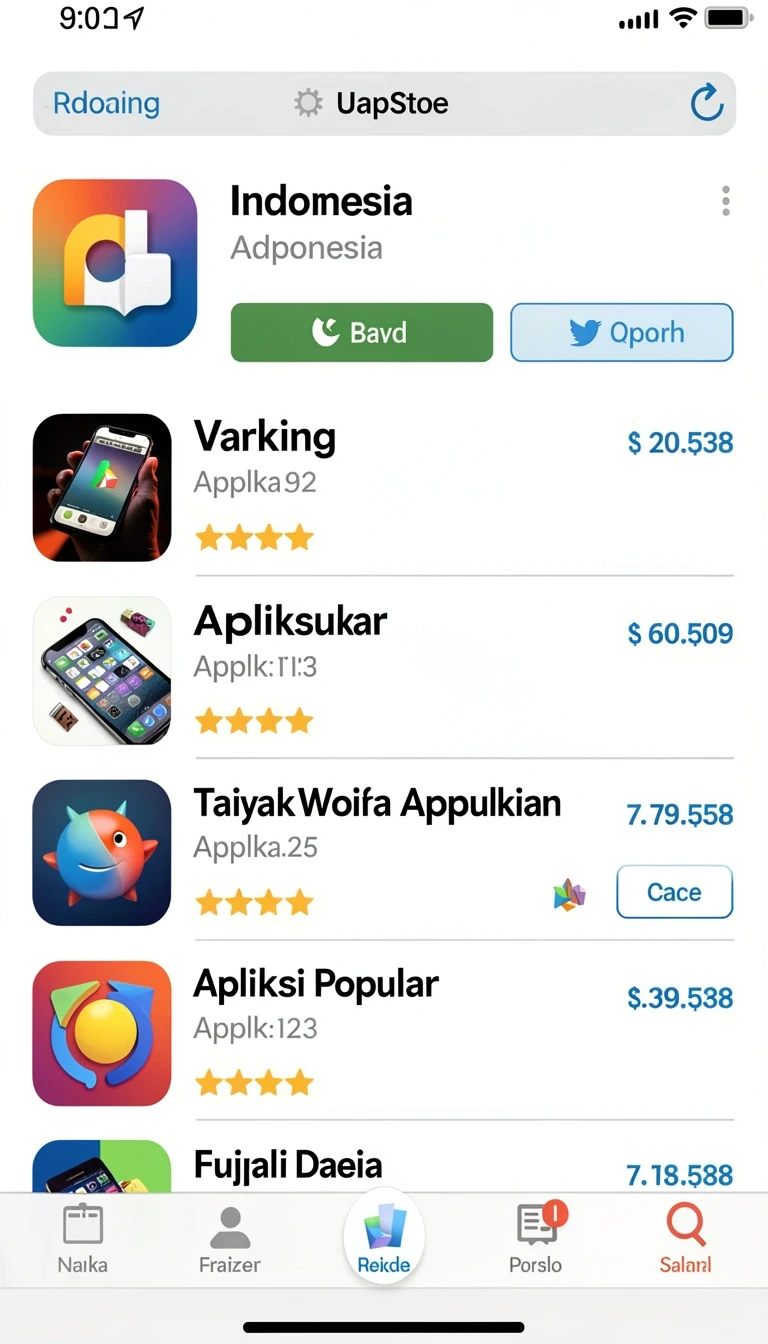Screen dimensions: 768x1344
Task: Open the TaiyakWoifa Appulkian listing
Action: click(384, 852)
